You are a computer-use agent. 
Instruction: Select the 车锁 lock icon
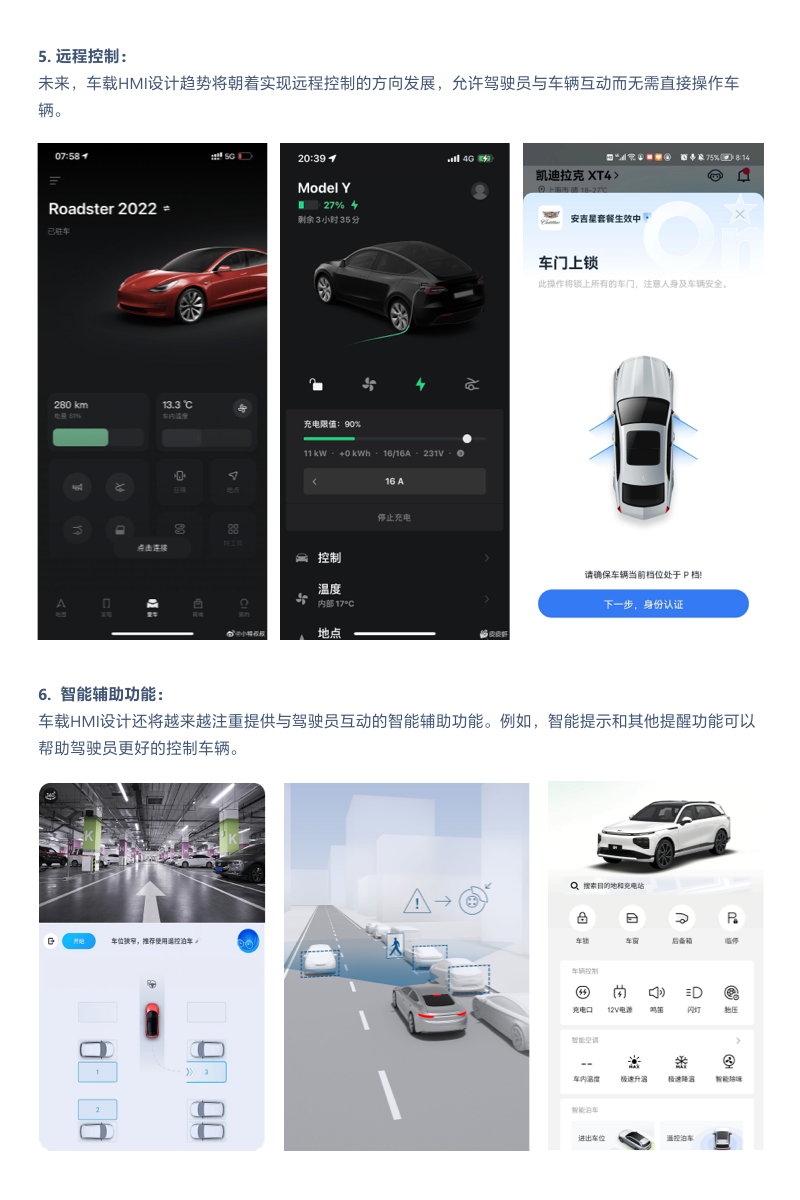[582, 918]
